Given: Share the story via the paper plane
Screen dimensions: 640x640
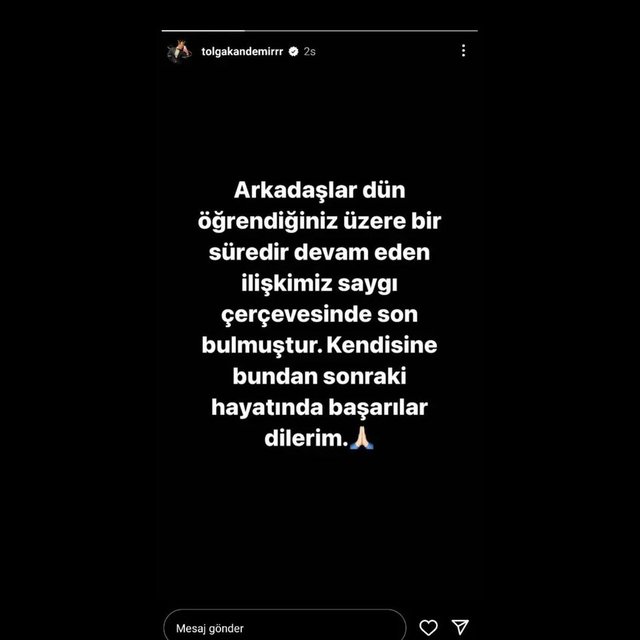Looking at the screenshot, I should 460,627.
